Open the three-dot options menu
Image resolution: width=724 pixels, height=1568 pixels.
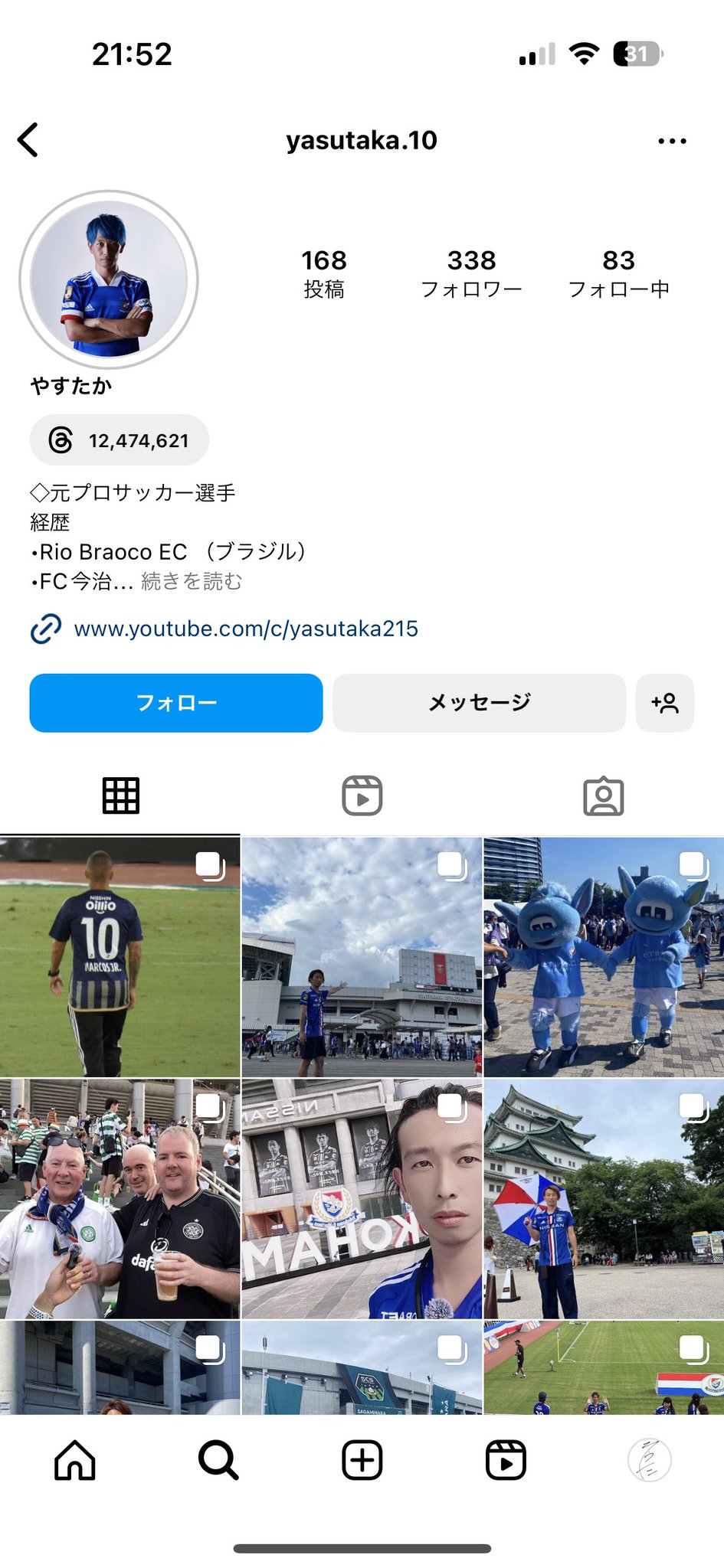[x=672, y=141]
